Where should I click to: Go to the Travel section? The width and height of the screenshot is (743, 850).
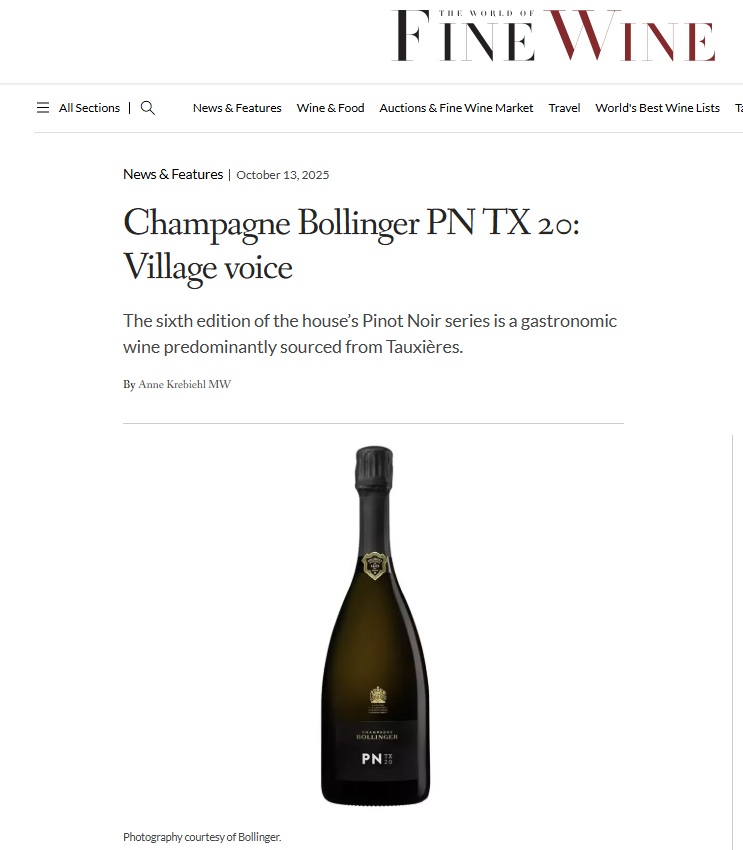(x=564, y=108)
